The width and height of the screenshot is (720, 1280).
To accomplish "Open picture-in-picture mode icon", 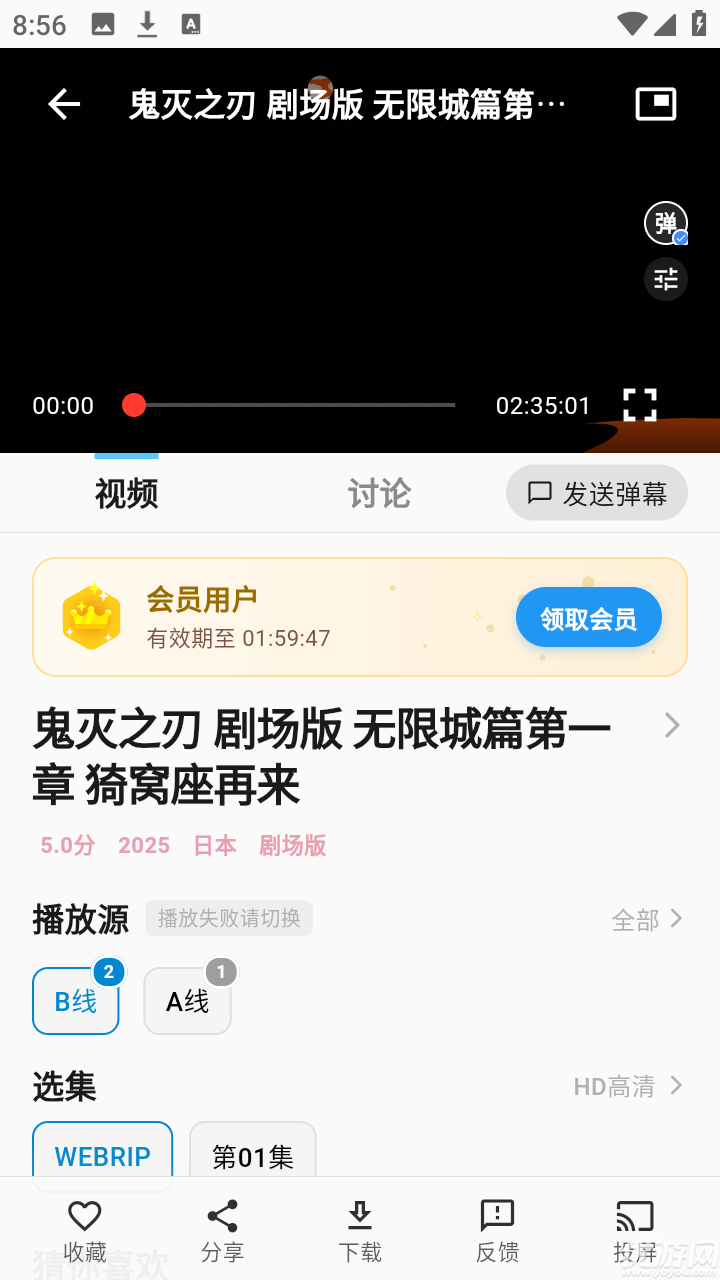I will click(654, 103).
